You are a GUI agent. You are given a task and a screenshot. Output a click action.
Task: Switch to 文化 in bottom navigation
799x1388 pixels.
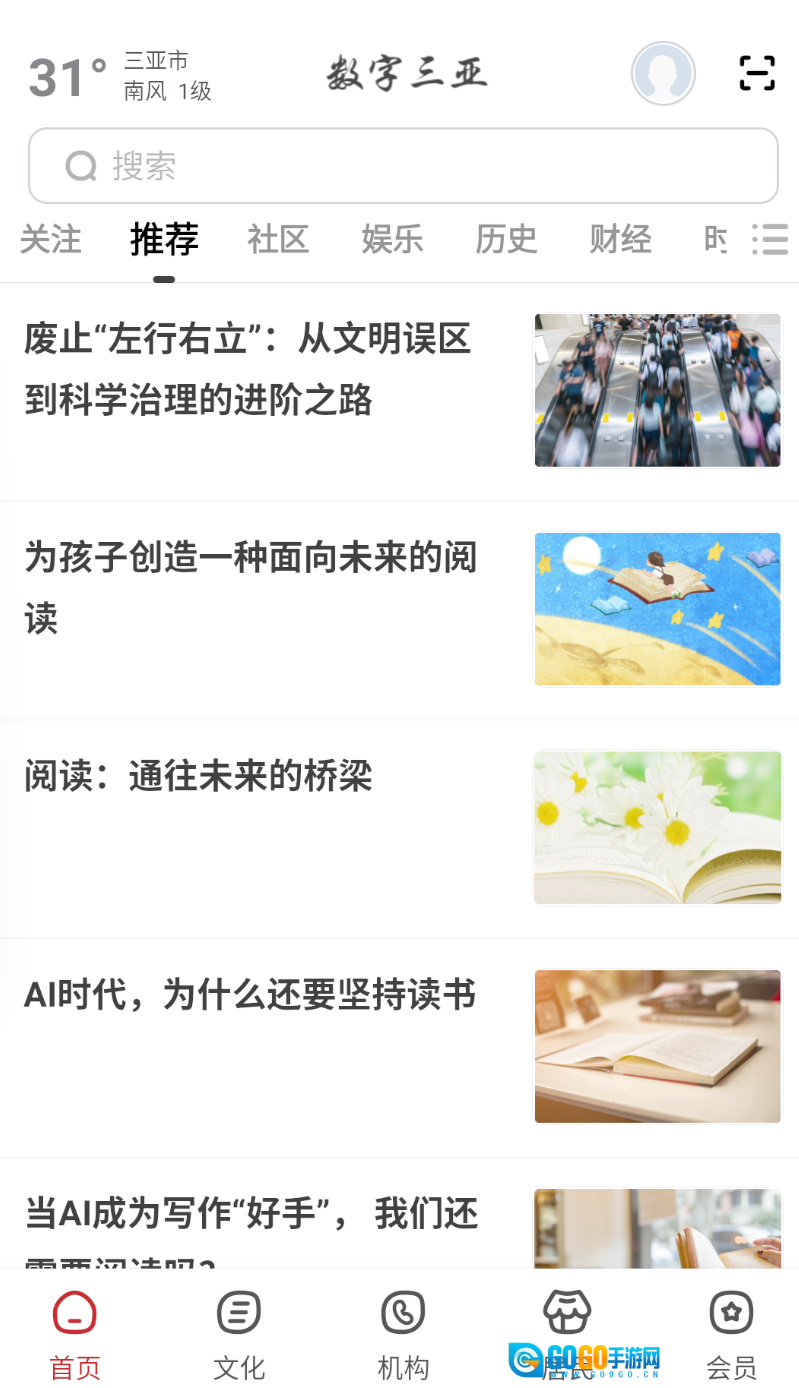(239, 1332)
